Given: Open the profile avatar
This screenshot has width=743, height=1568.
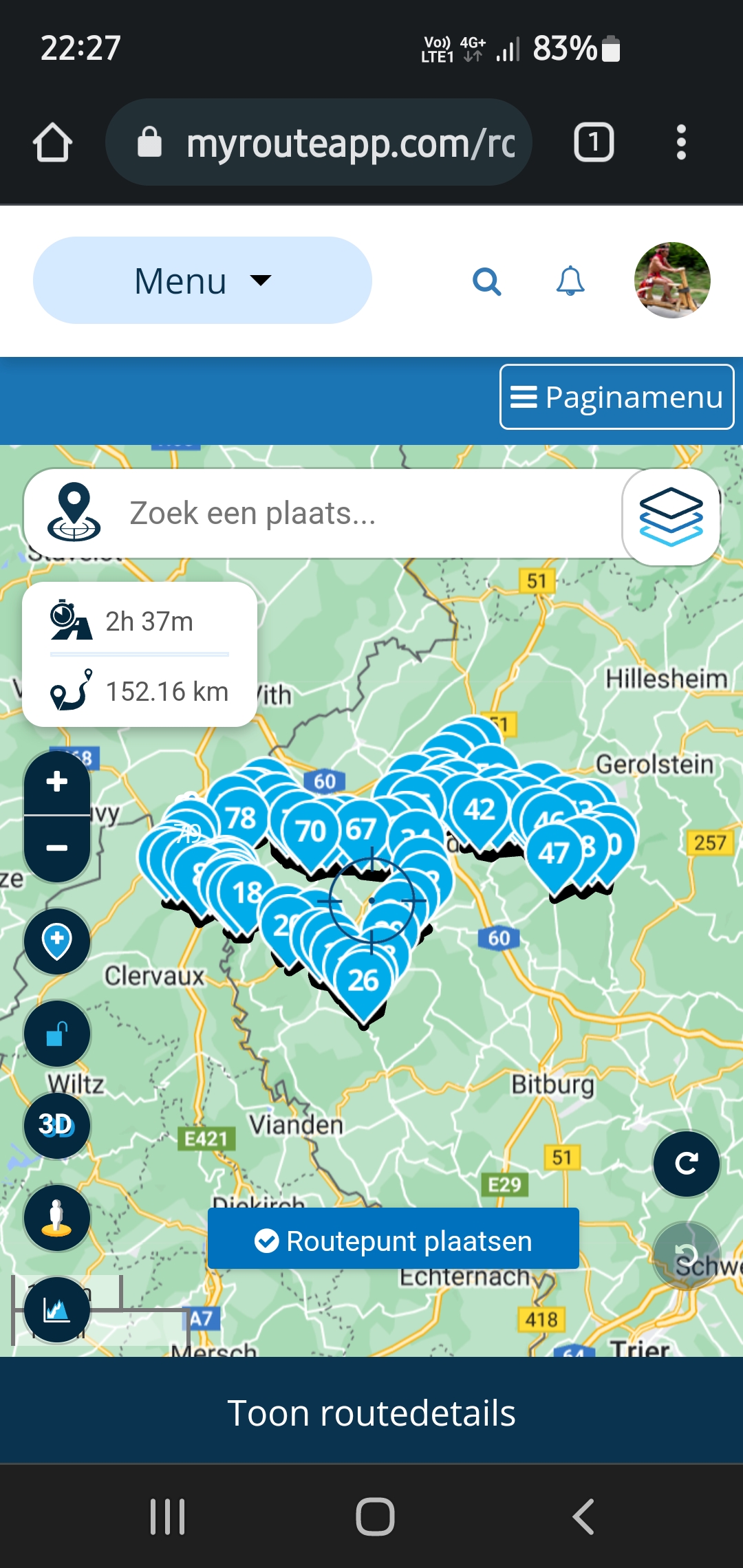Looking at the screenshot, I should (671, 281).
